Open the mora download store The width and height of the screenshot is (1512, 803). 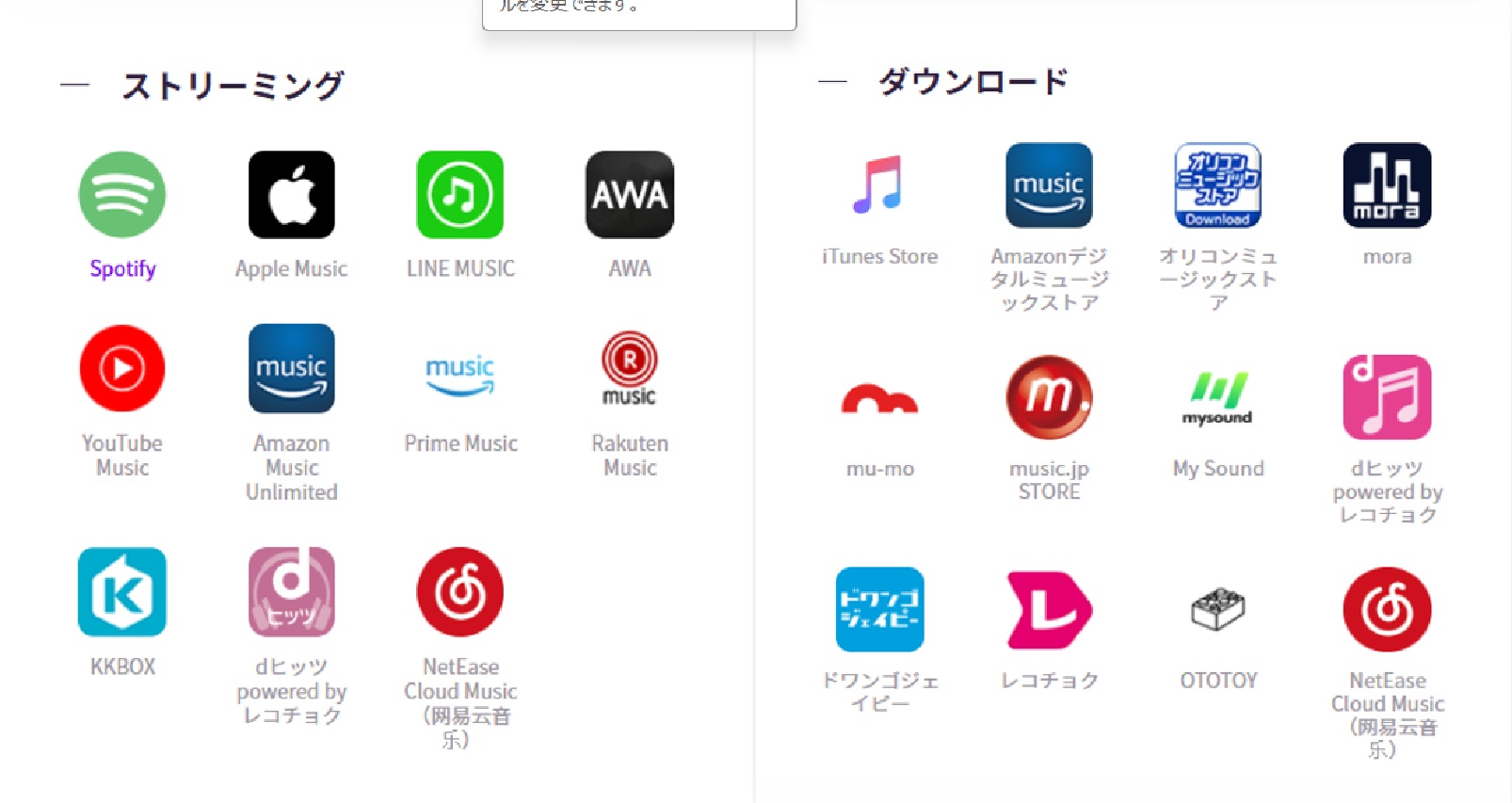point(1387,185)
